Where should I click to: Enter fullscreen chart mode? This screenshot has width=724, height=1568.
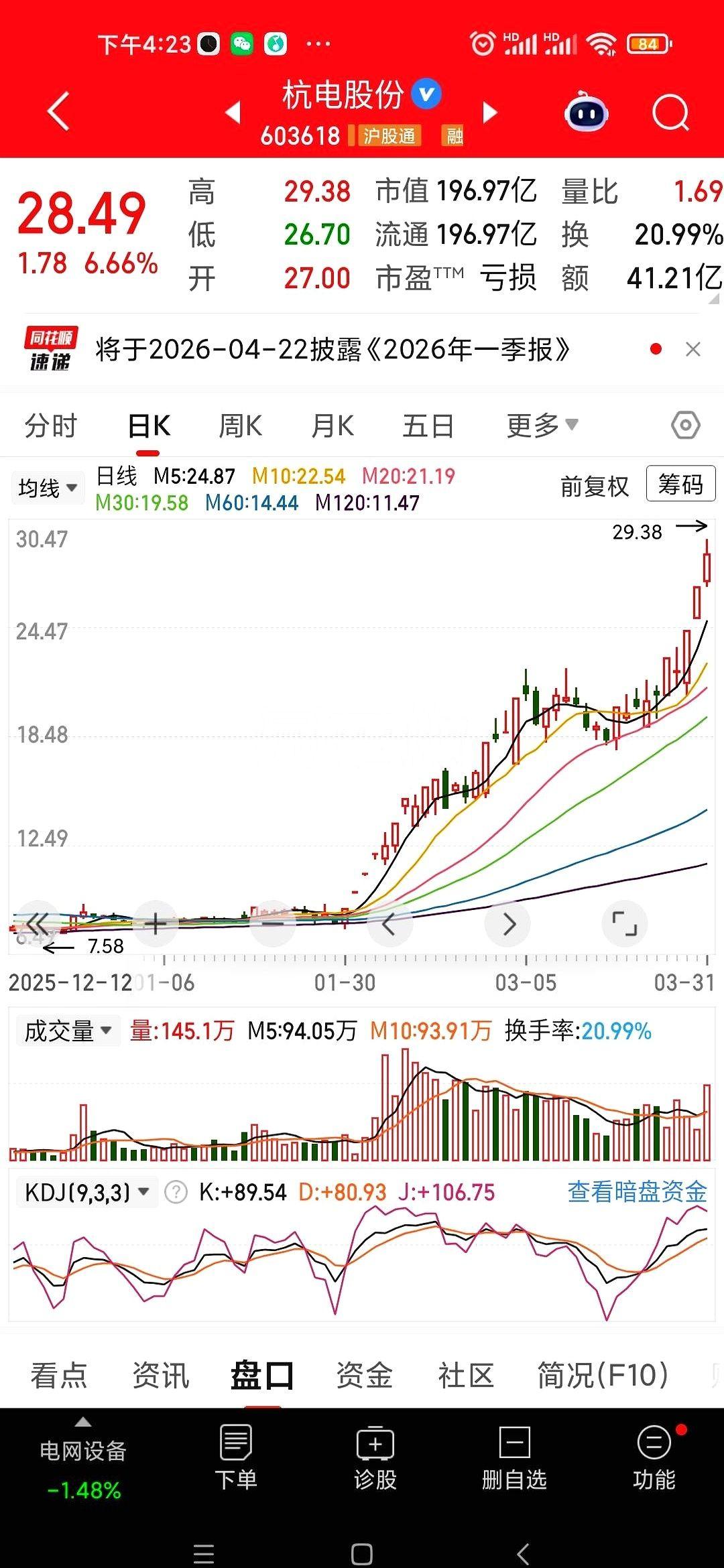point(625,924)
